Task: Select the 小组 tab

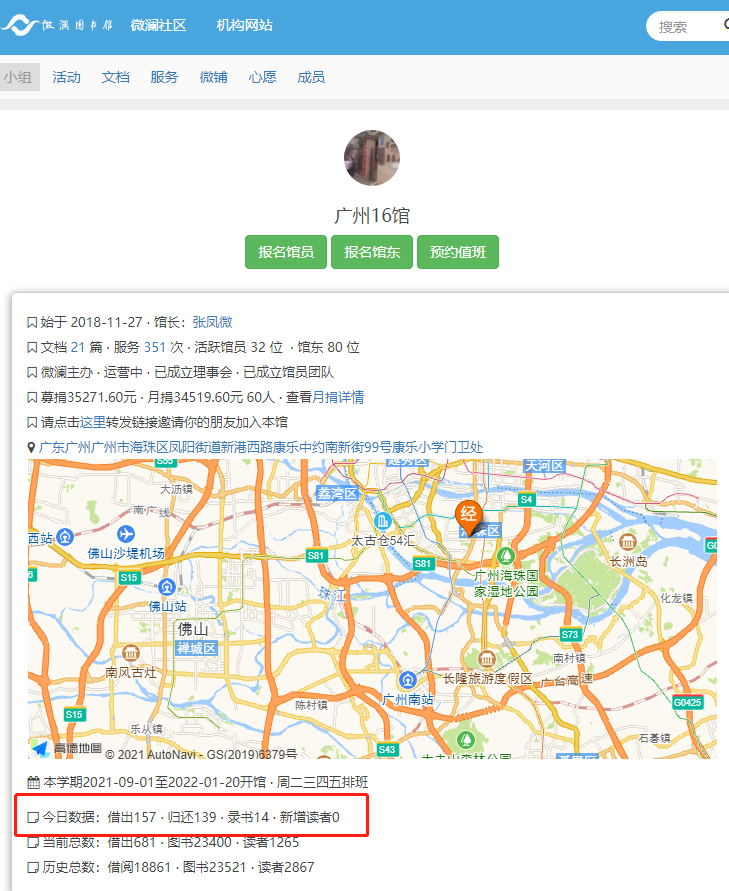Action: (18, 77)
